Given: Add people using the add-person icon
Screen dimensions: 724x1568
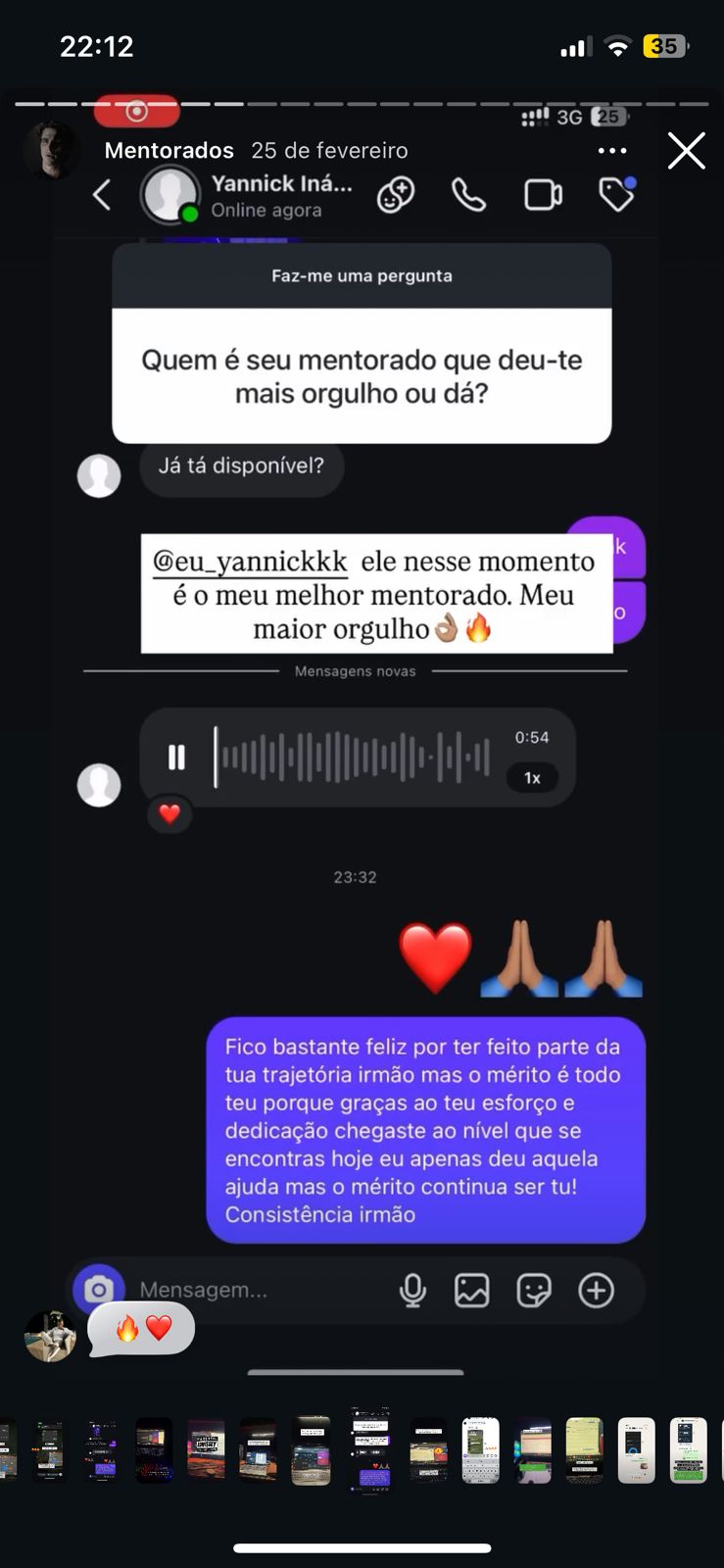Looking at the screenshot, I should click(396, 194).
